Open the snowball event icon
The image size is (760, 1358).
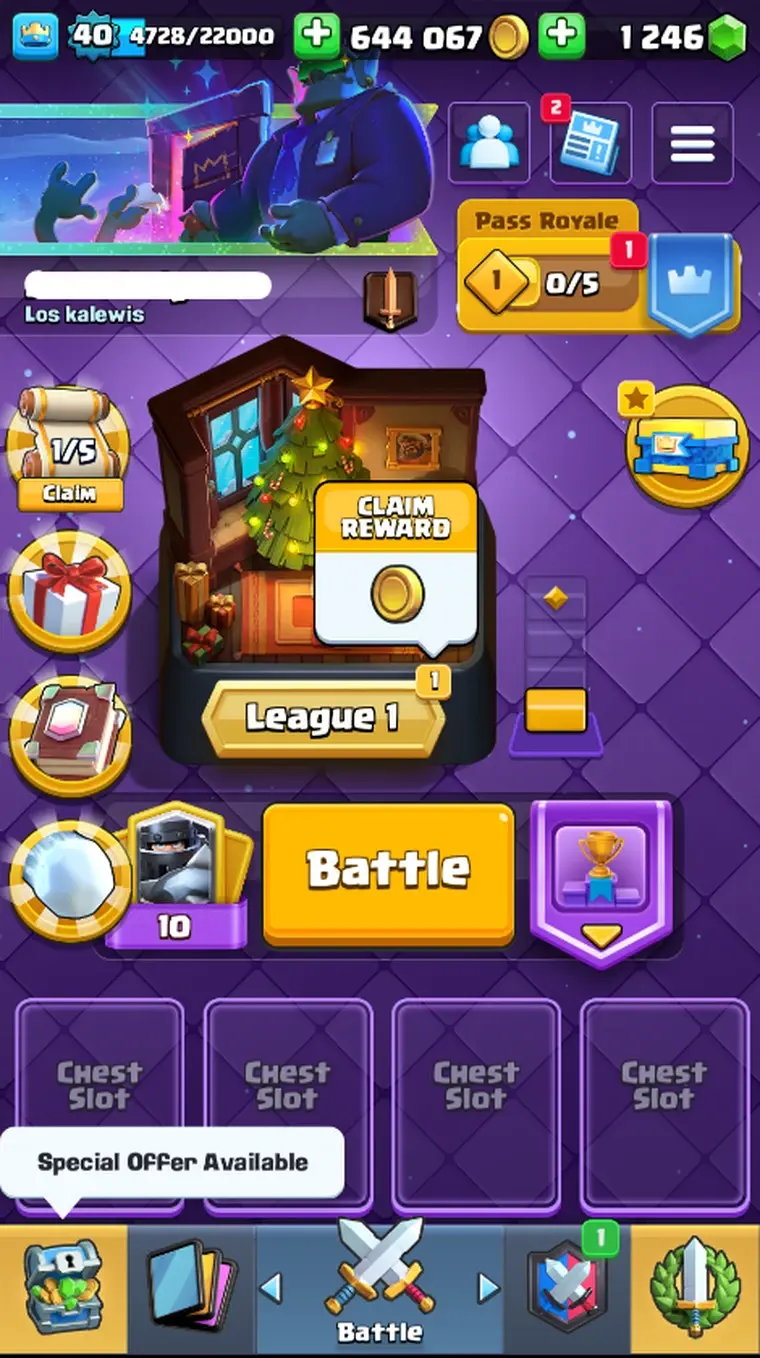(68, 880)
